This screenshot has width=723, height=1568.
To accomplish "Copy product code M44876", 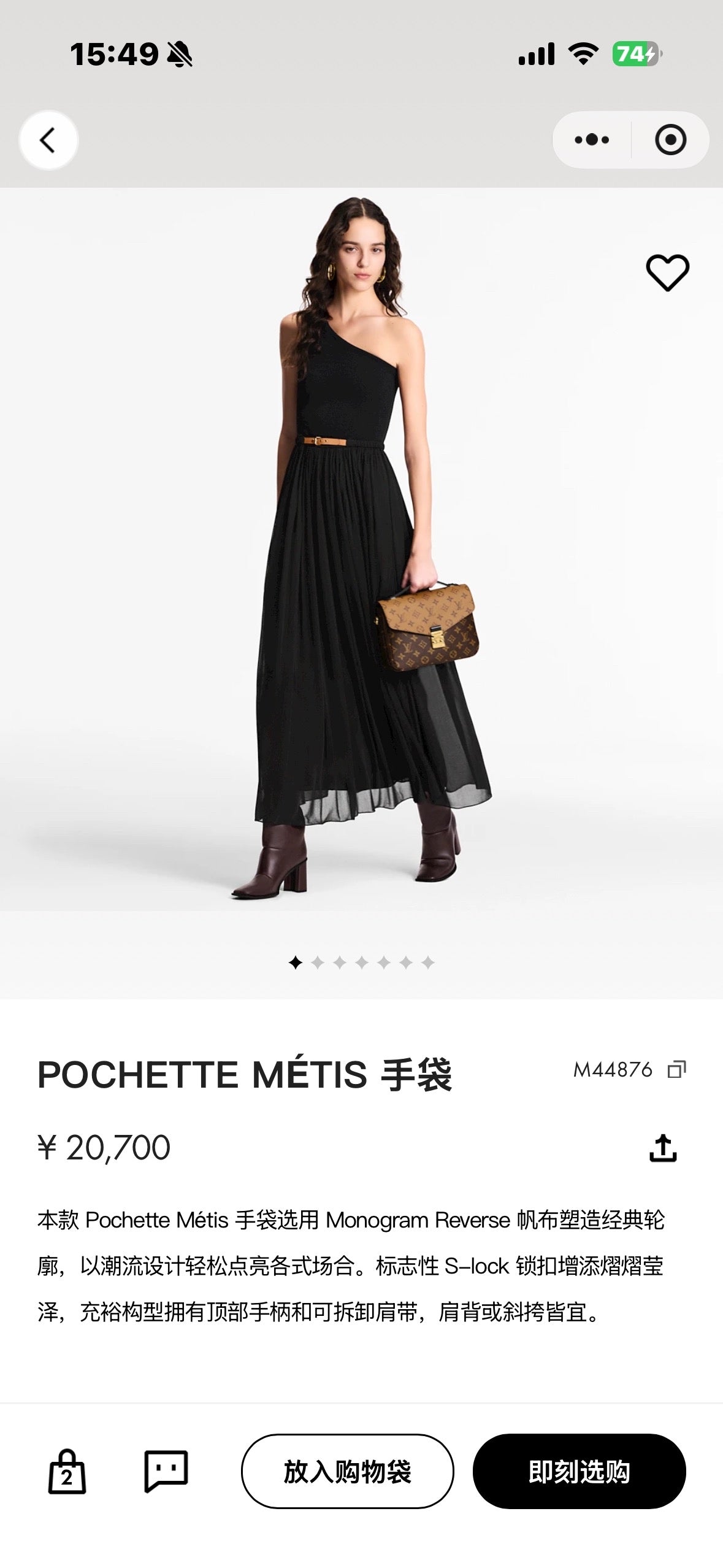I will point(676,1069).
